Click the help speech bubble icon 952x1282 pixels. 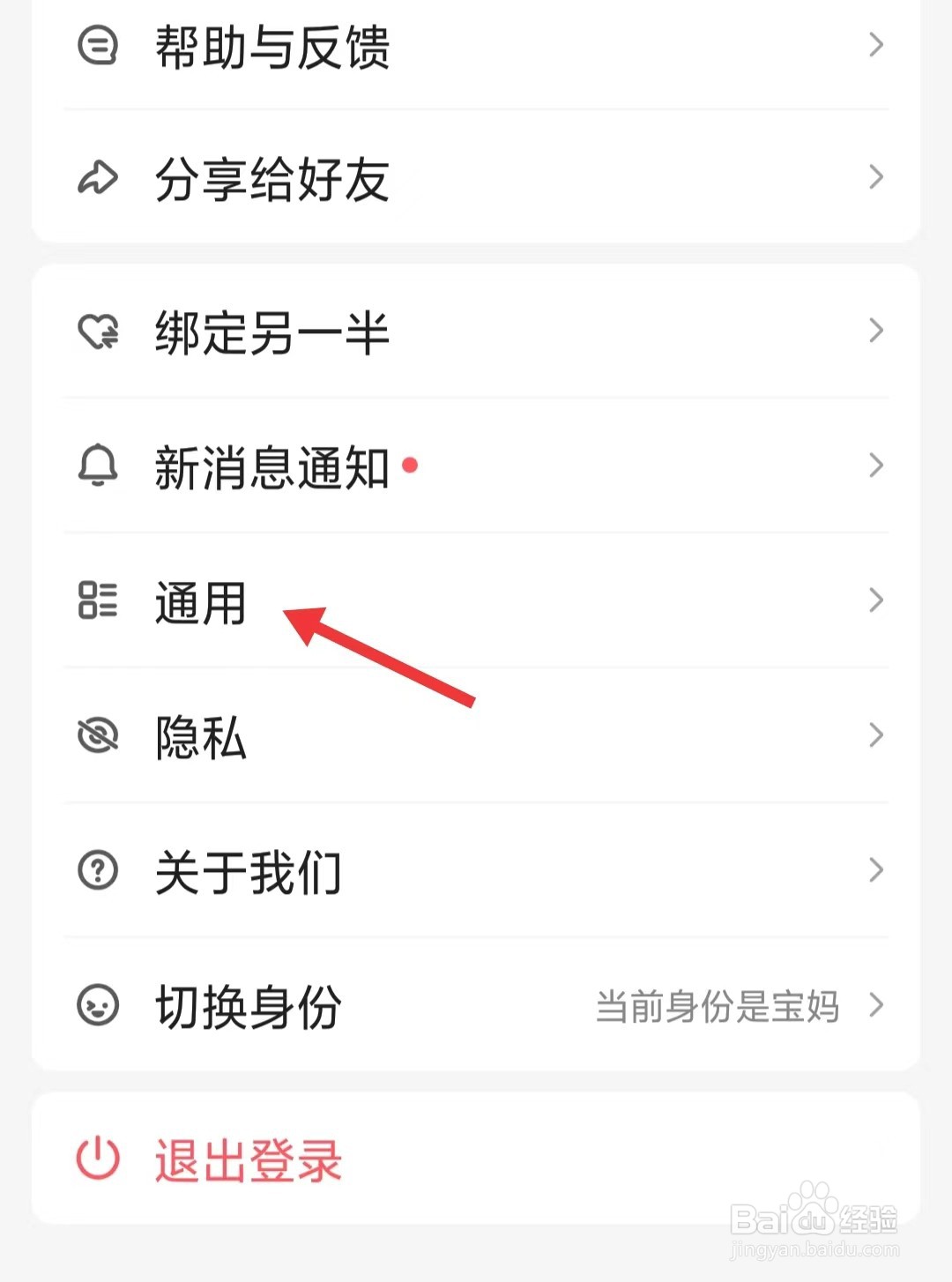(x=99, y=46)
